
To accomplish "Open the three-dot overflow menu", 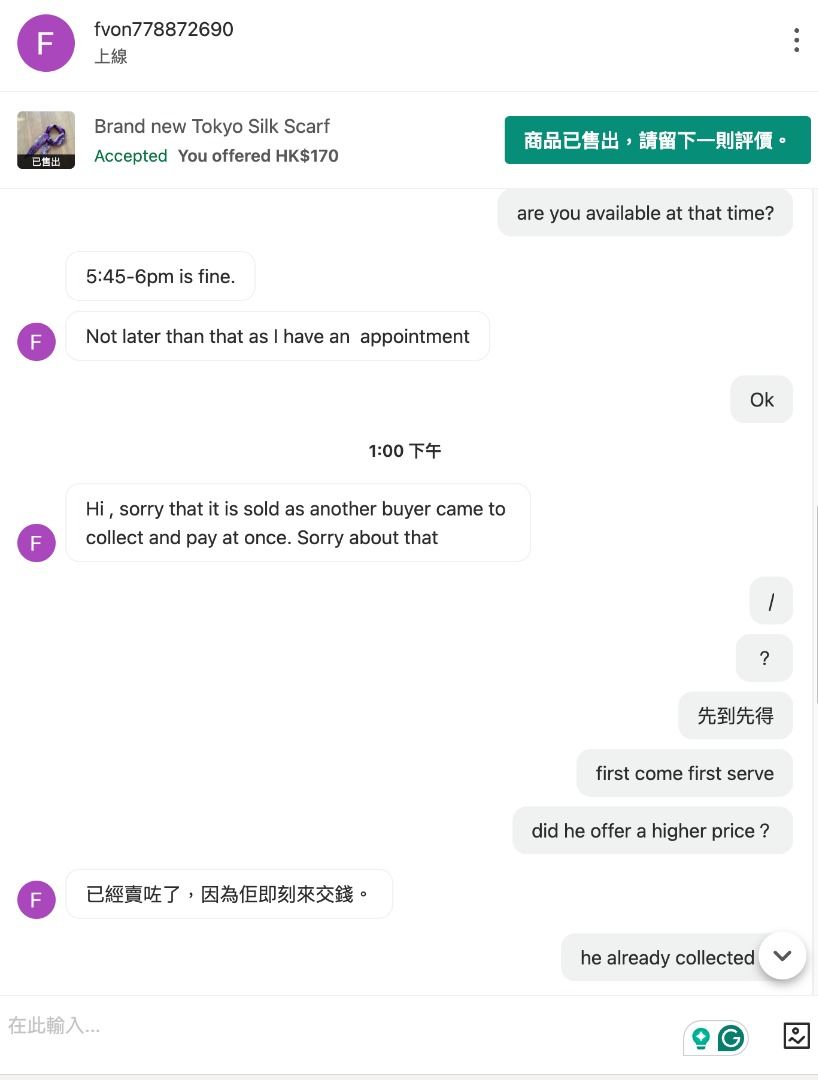I will (796, 40).
